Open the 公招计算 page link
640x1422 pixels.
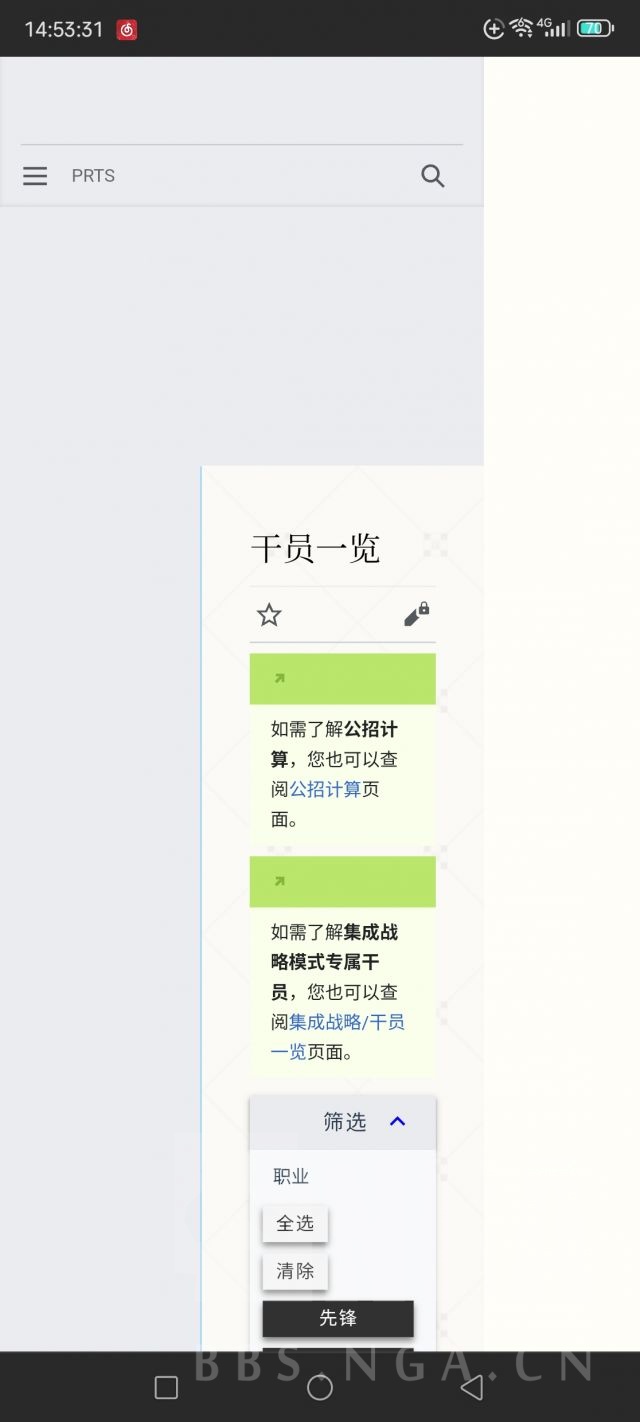coord(325,789)
